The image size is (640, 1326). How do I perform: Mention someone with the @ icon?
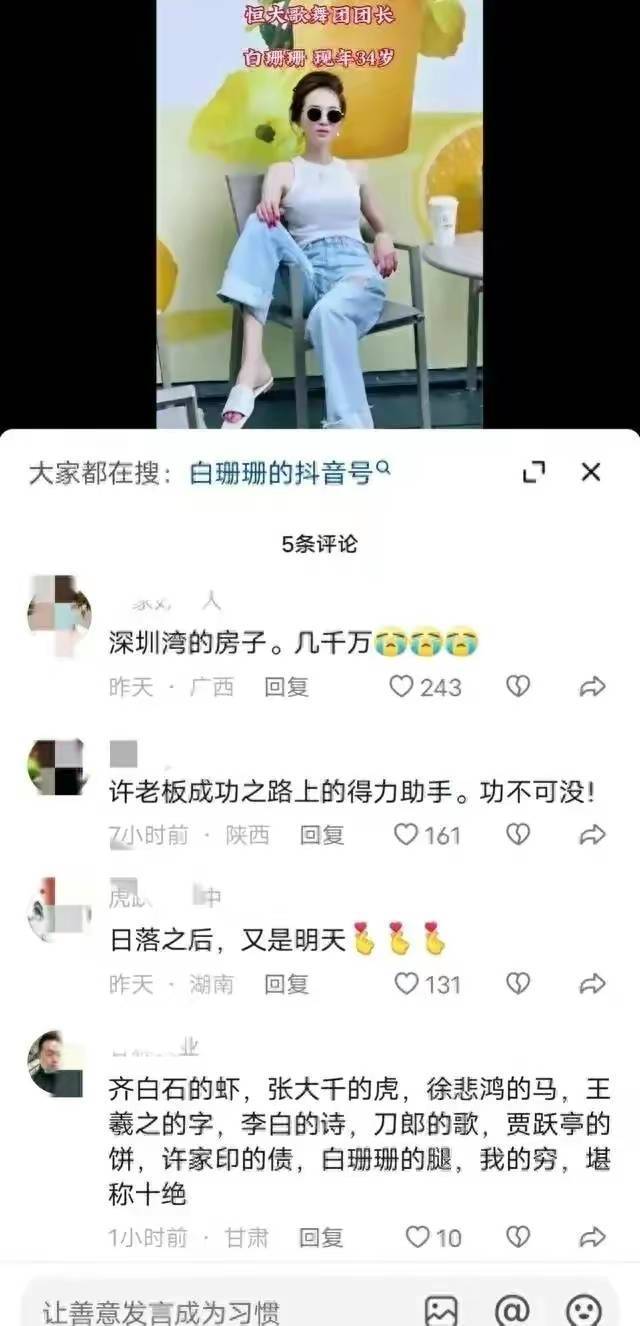[x=512, y=1309]
